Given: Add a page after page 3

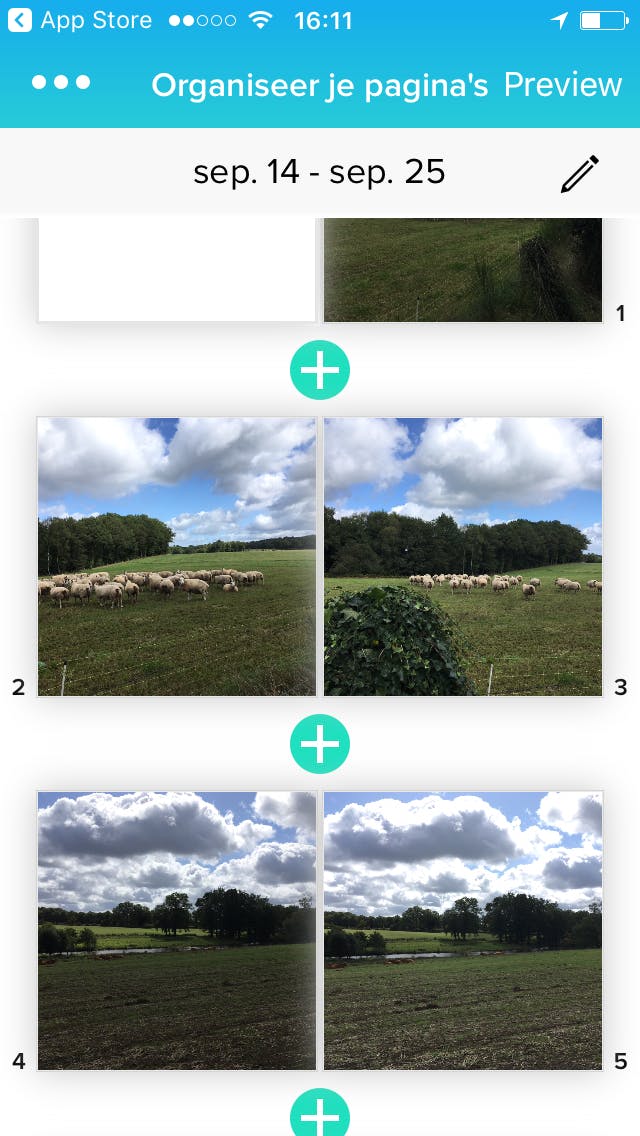Looking at the screenshot, I should pyautogui.click(x=320, y=744).
